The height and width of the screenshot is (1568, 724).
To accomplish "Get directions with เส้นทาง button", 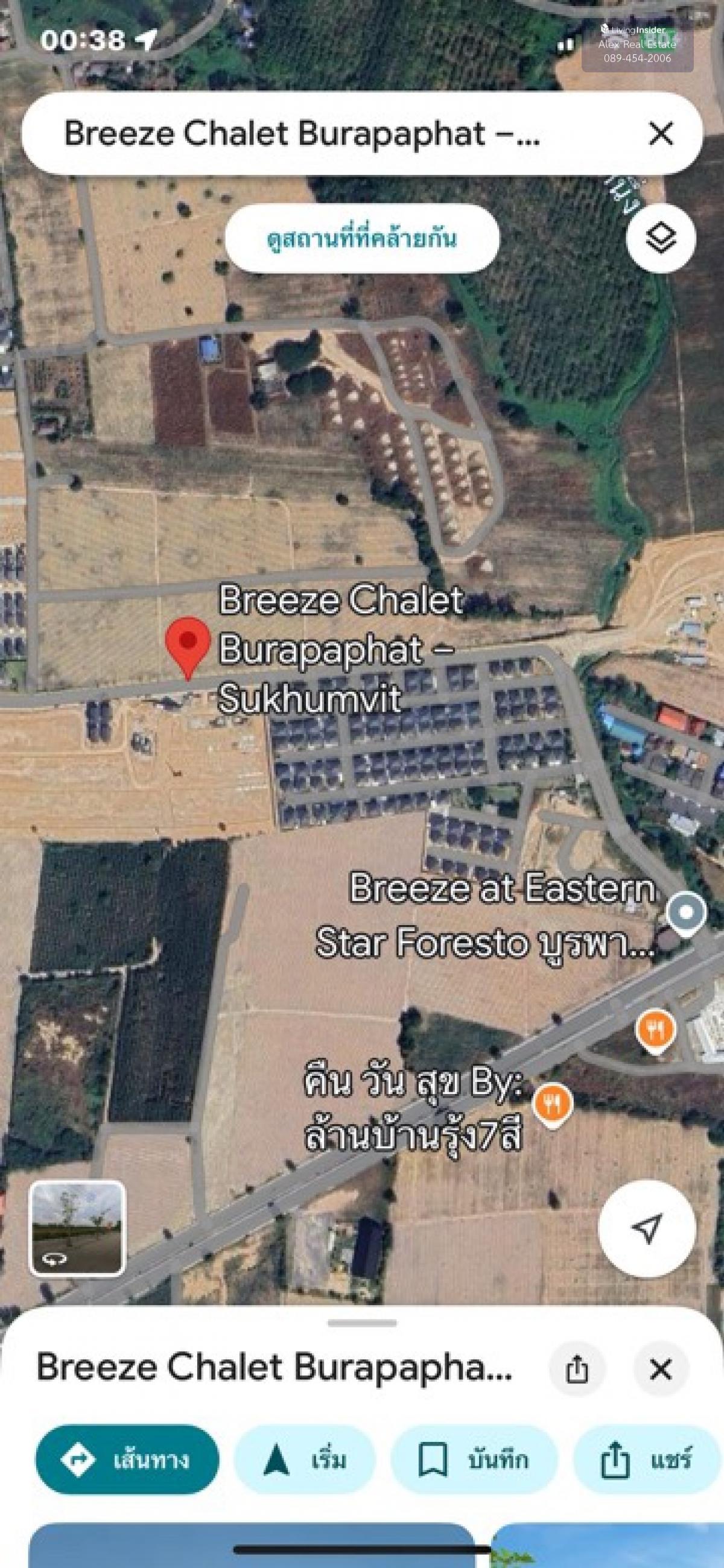I will [127, 1460].
